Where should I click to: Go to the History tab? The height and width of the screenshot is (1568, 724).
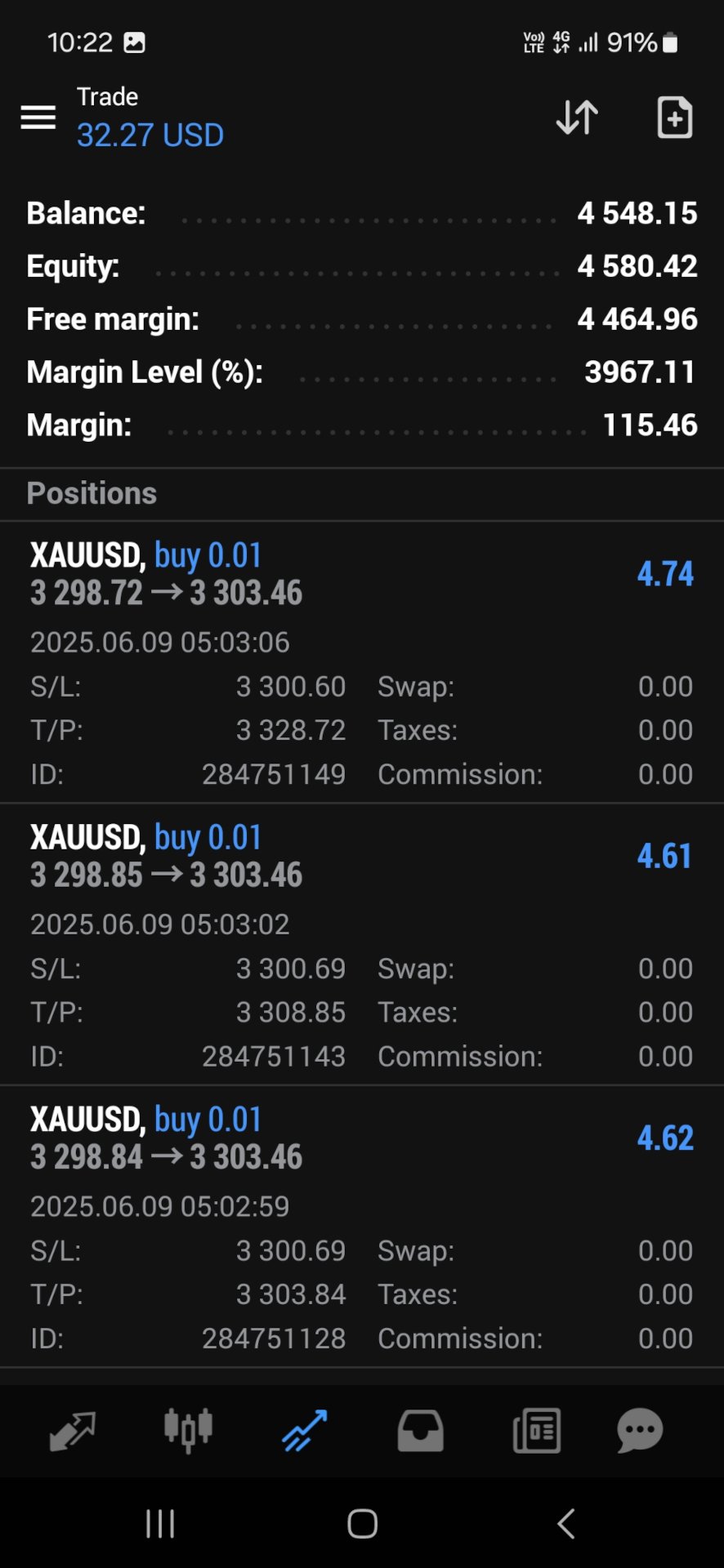tap(420, 1431)
